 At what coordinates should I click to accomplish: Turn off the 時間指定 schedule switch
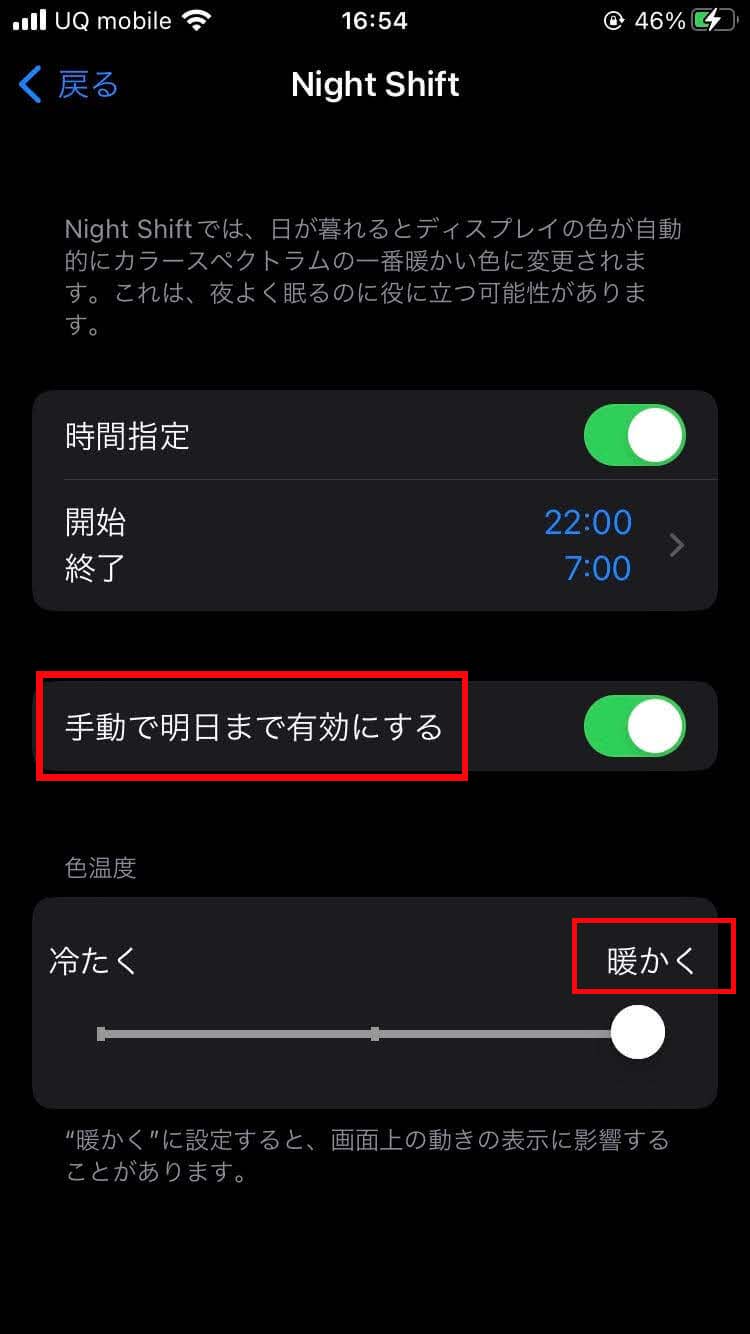pyautogui.click(x=634, y=436)
